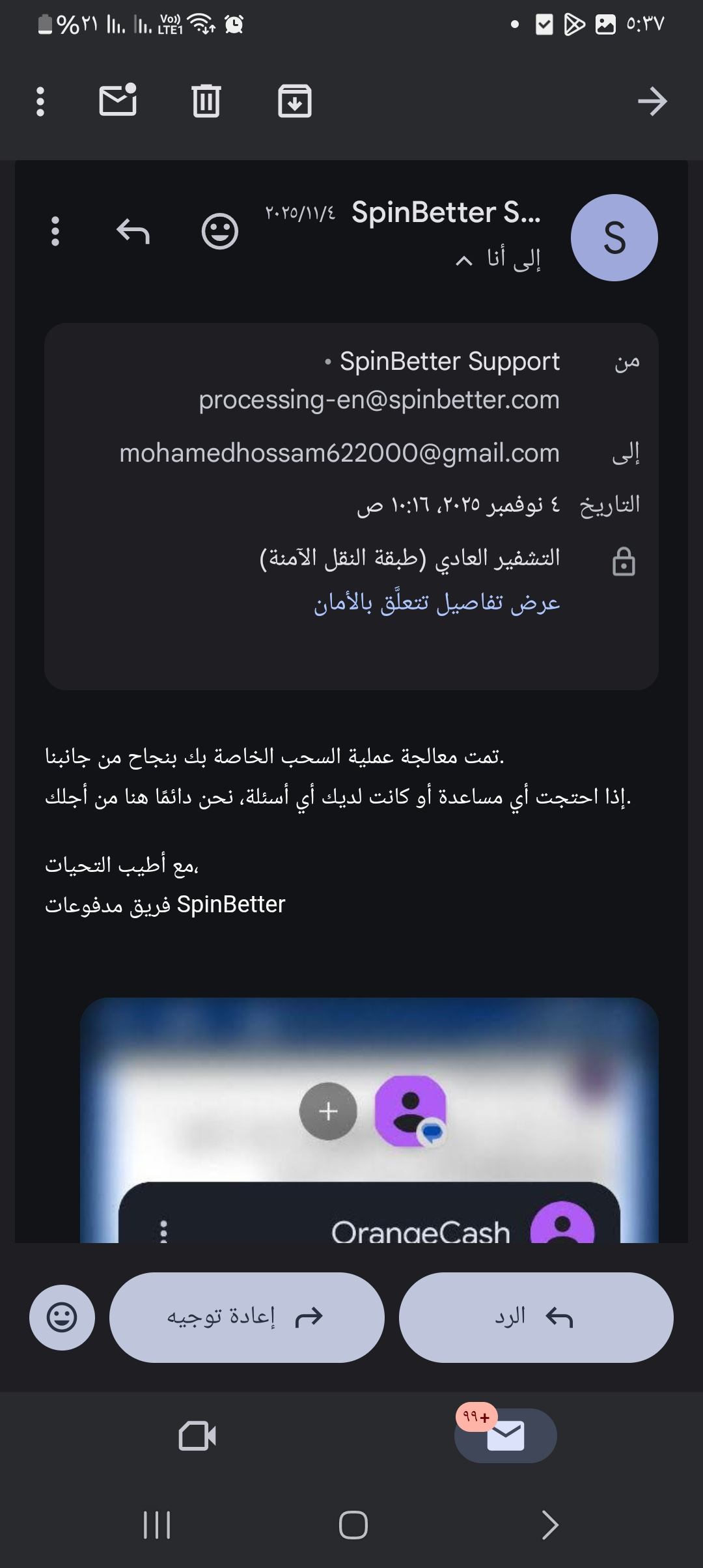Delete this email
Screen dimensions: 703x1568
[x=206, y=101]
